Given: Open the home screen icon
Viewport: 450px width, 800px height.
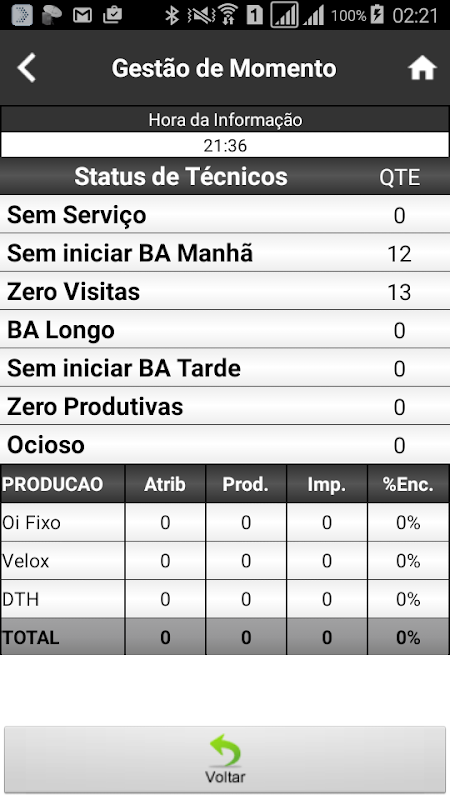Looking at the screenshot, I should pyautogui.click(x=422, y=68).
